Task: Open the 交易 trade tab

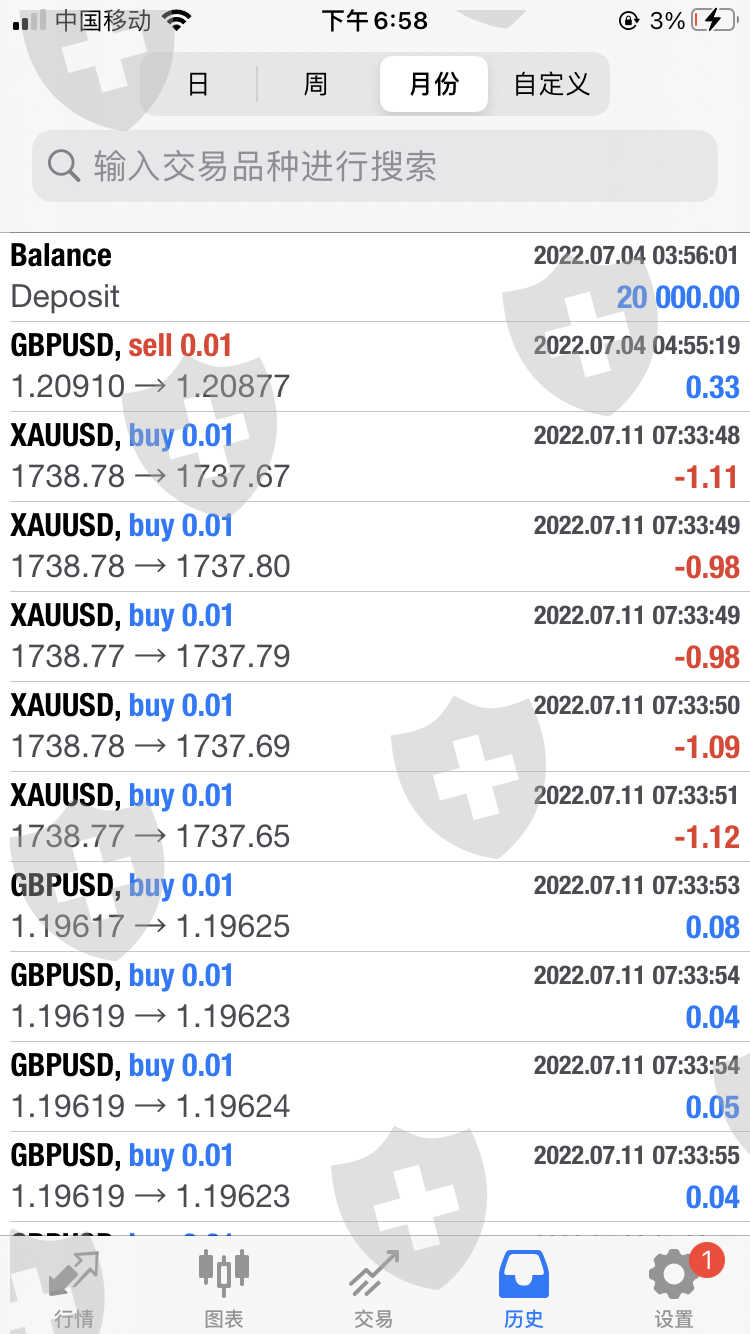Action: (x=374, y=1288)
